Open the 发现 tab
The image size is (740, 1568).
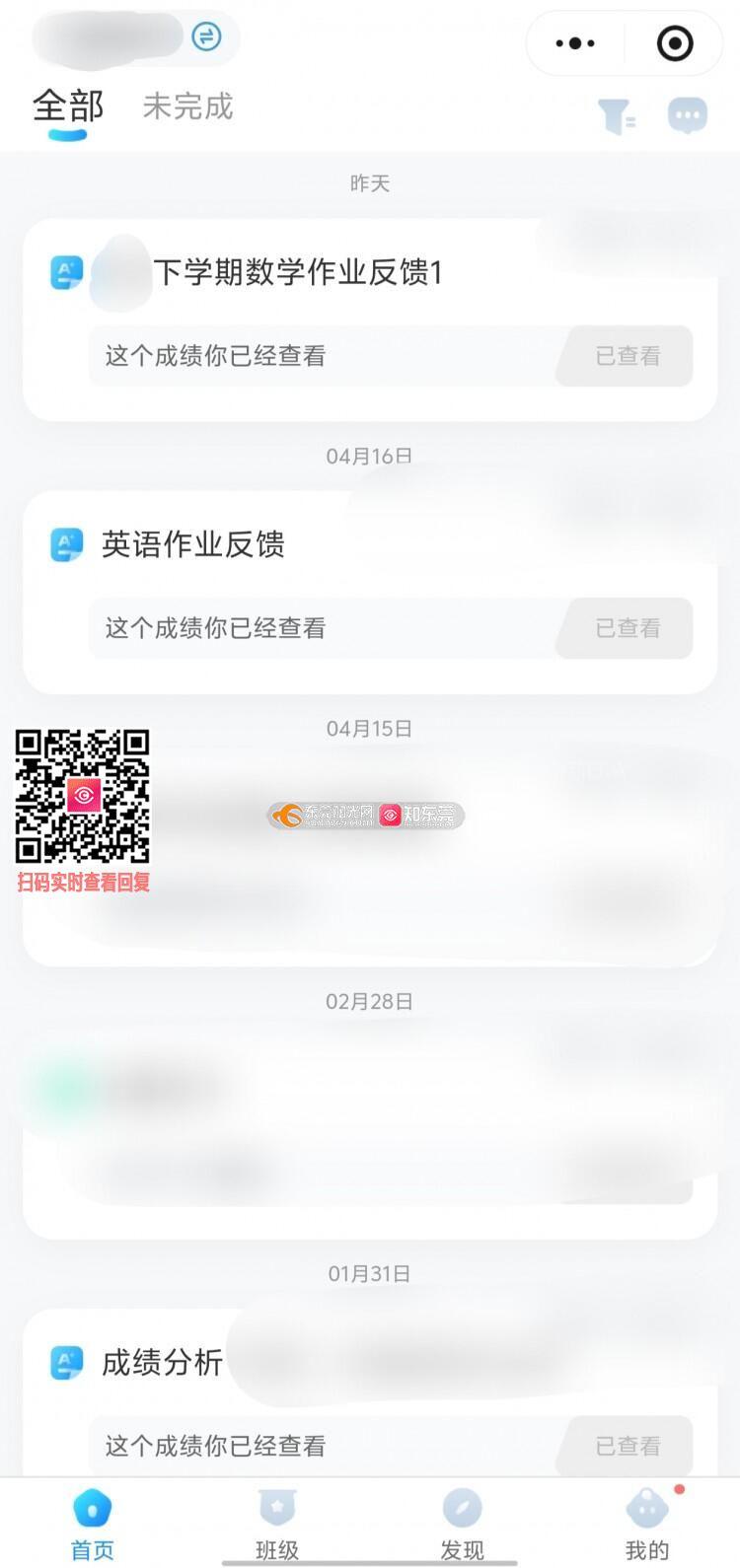462,1524
